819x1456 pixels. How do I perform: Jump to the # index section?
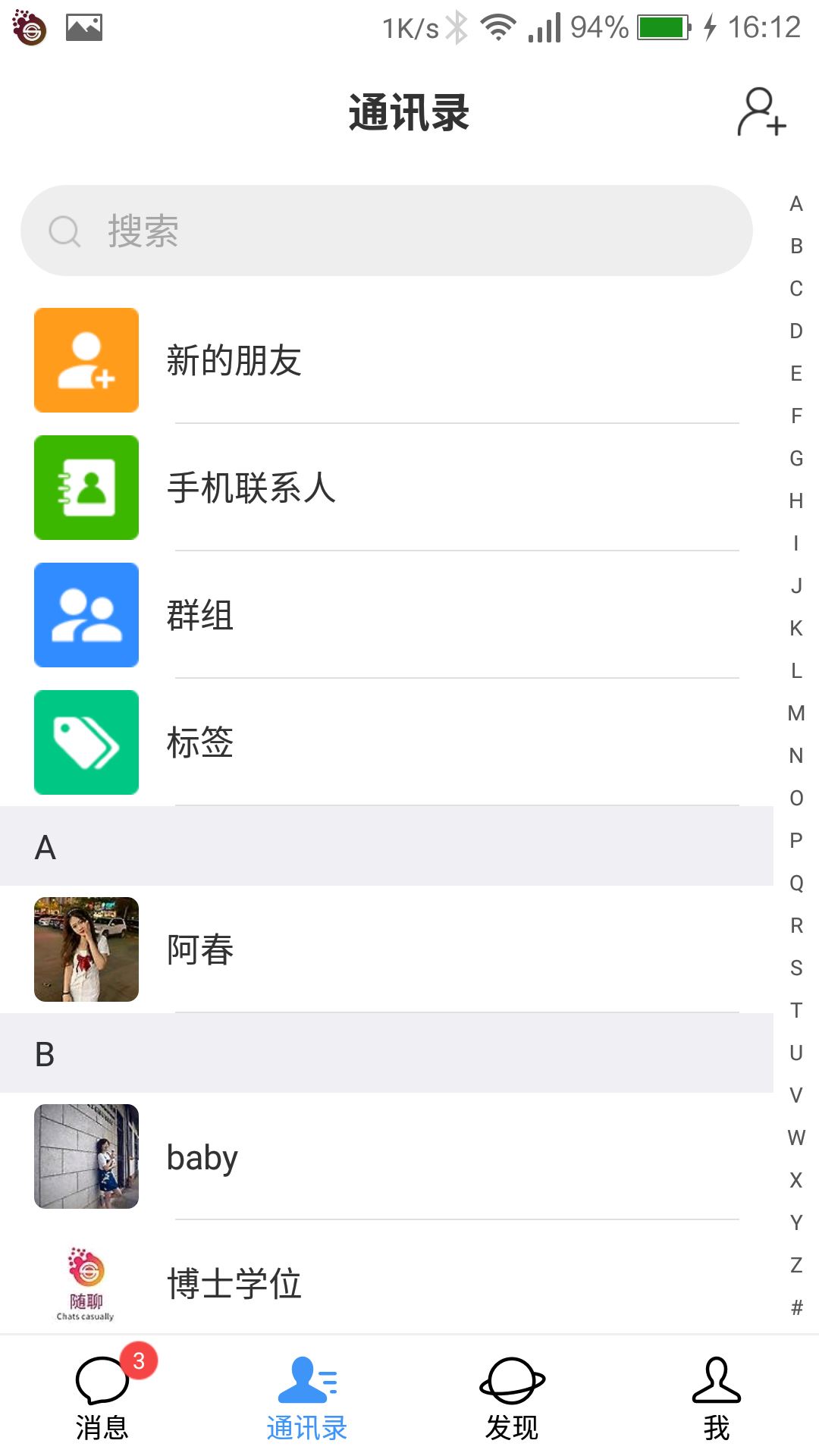coord(796,1307)
